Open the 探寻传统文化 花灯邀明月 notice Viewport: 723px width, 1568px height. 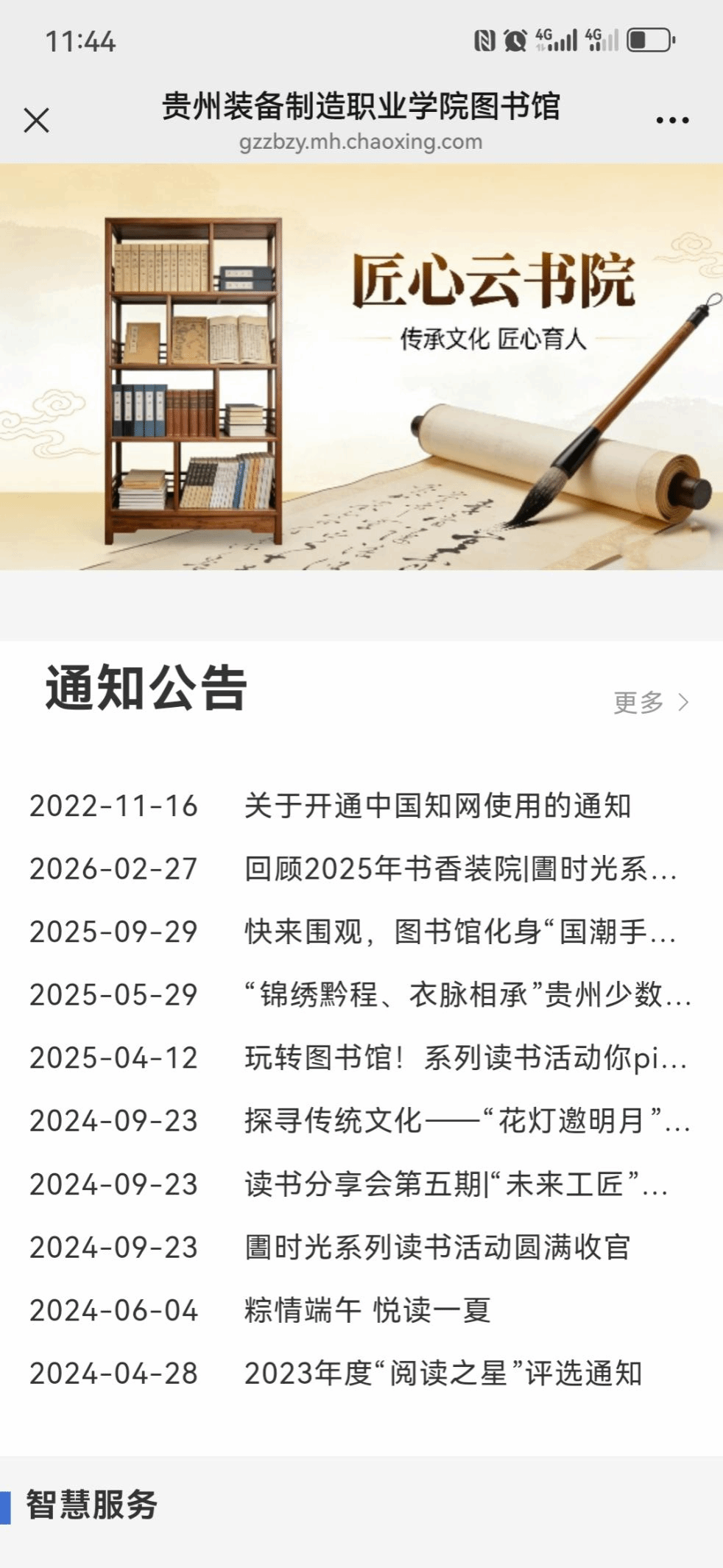tap(467, 1121)
